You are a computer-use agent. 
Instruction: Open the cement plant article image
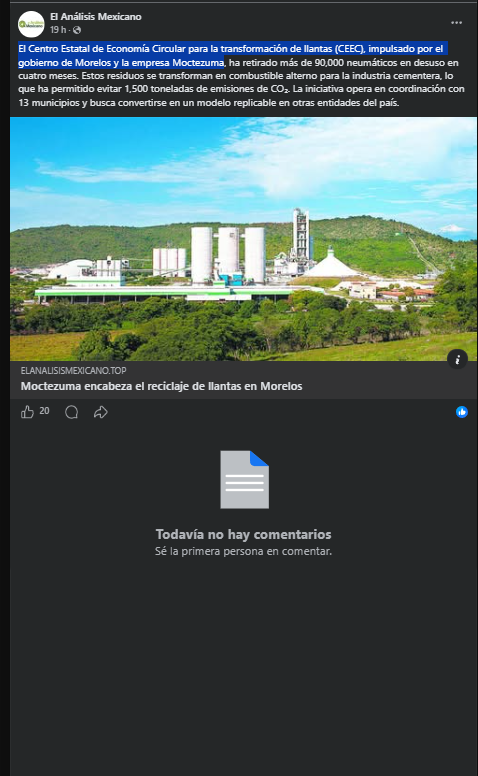[243, 239]
